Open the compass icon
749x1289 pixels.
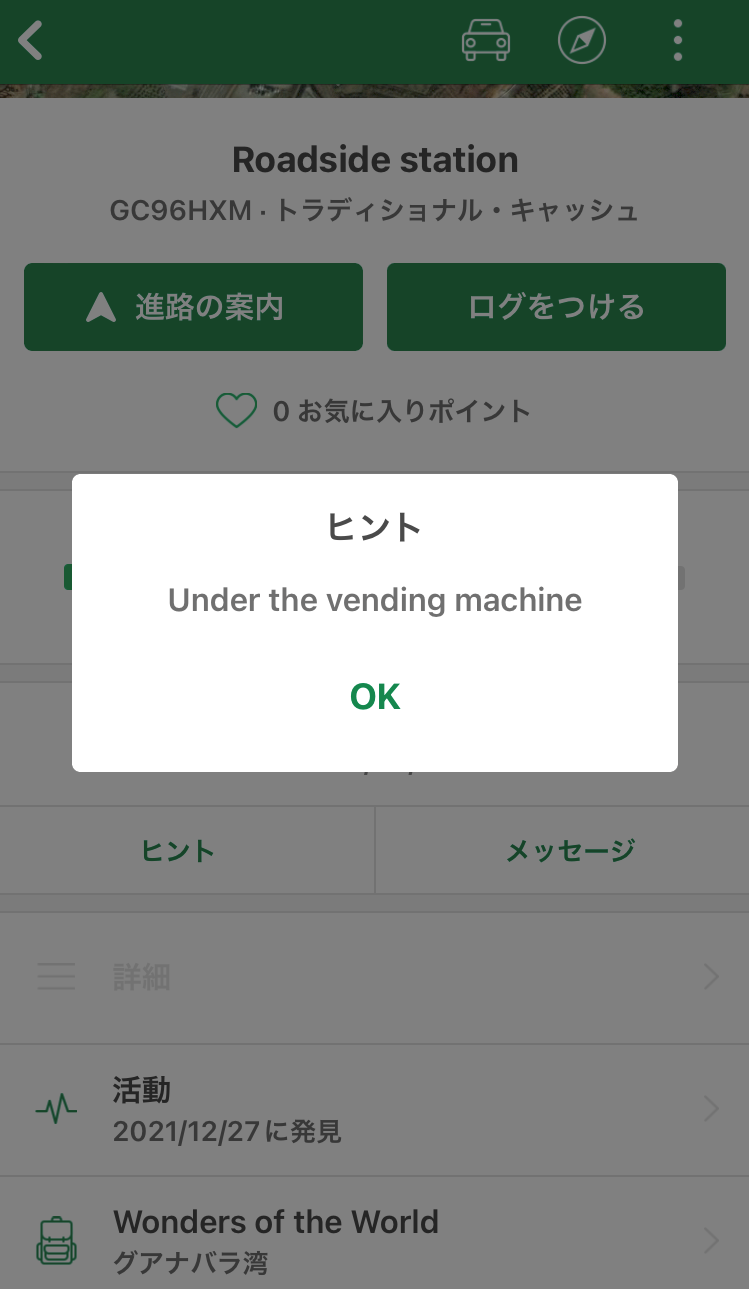pyautogui.click(x=582, y=42)
